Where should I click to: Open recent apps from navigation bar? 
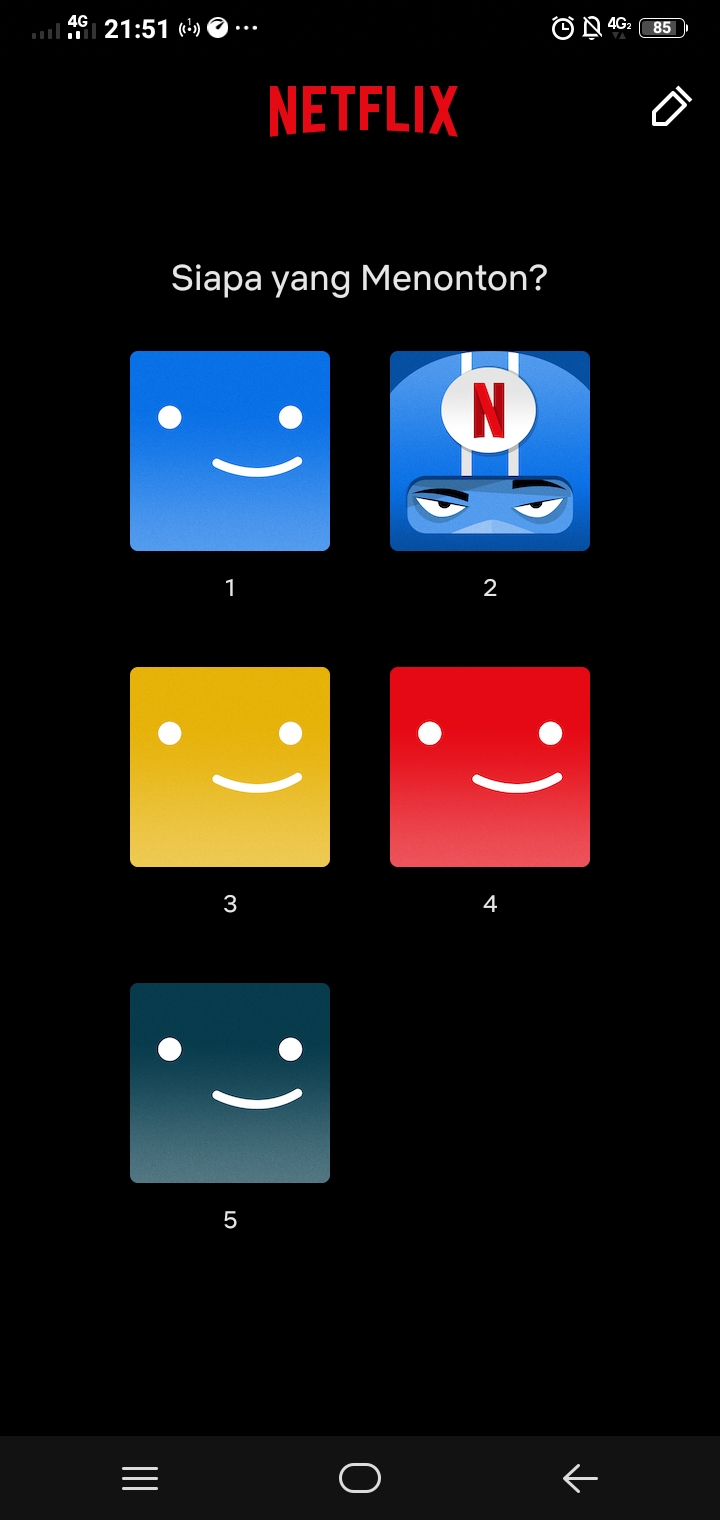140,1478
